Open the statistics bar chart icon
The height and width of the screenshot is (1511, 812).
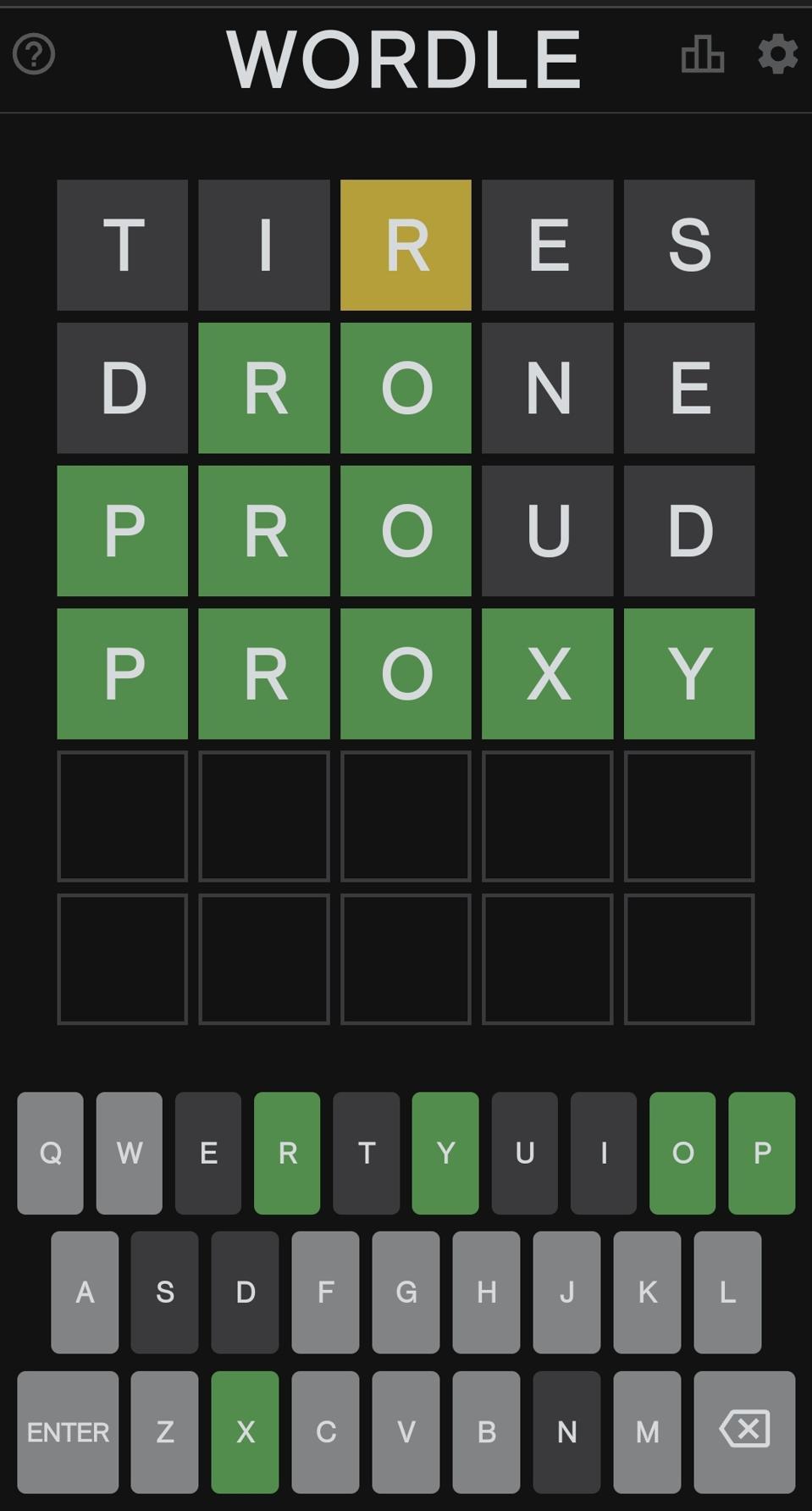702,55
